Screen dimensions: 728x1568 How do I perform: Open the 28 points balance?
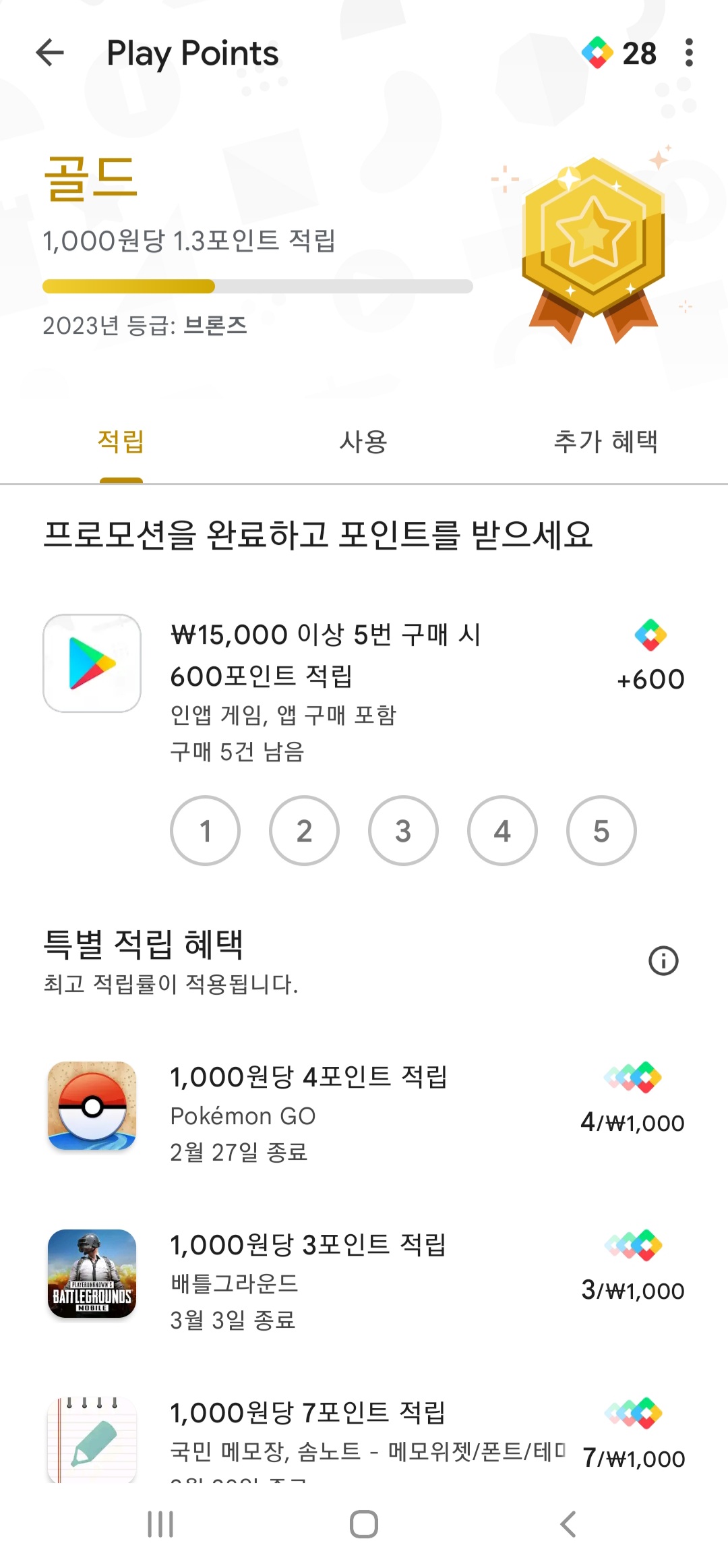620,53
